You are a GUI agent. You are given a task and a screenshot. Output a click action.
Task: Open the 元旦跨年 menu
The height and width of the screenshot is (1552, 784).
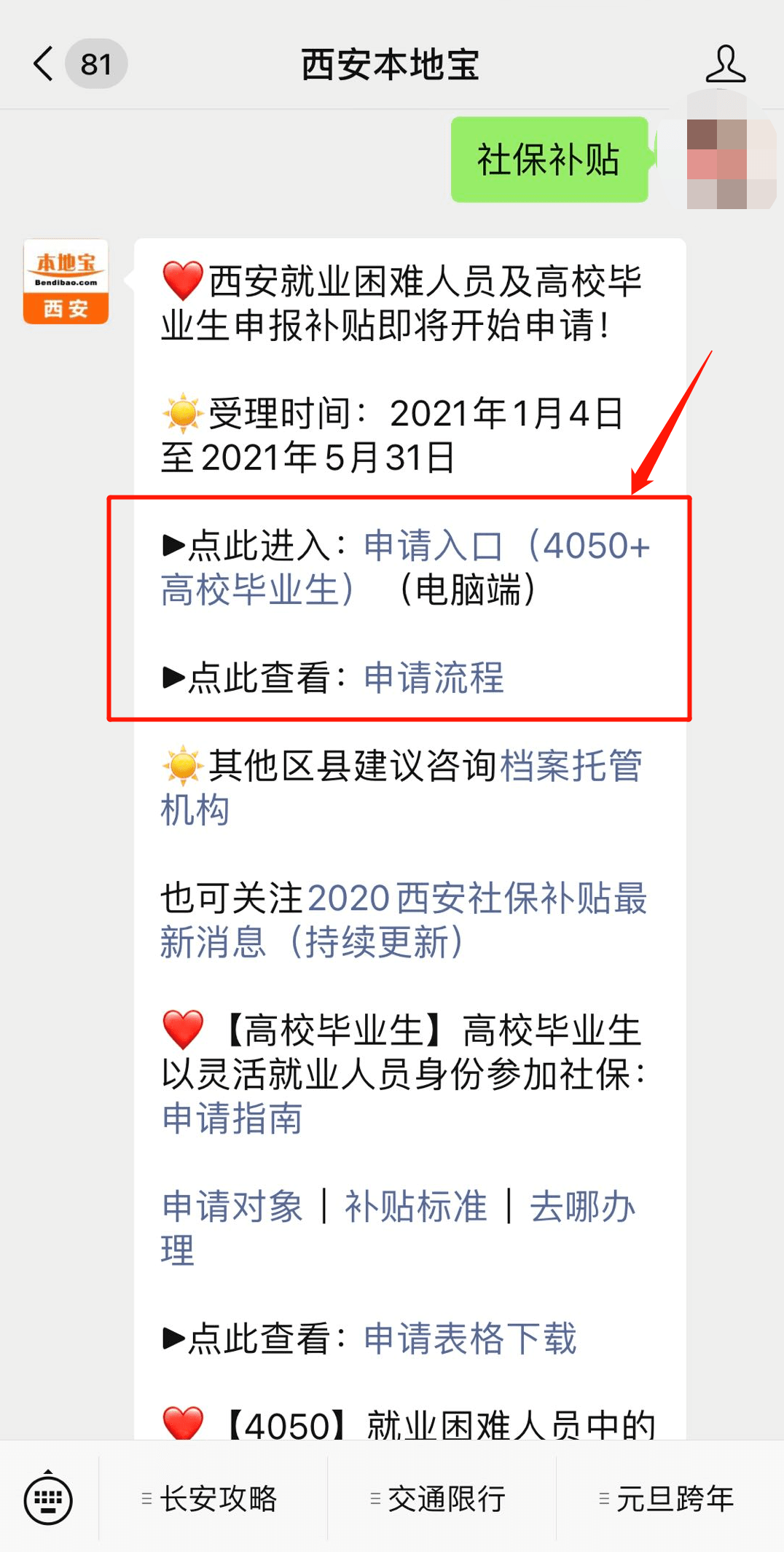point(667,1499)
